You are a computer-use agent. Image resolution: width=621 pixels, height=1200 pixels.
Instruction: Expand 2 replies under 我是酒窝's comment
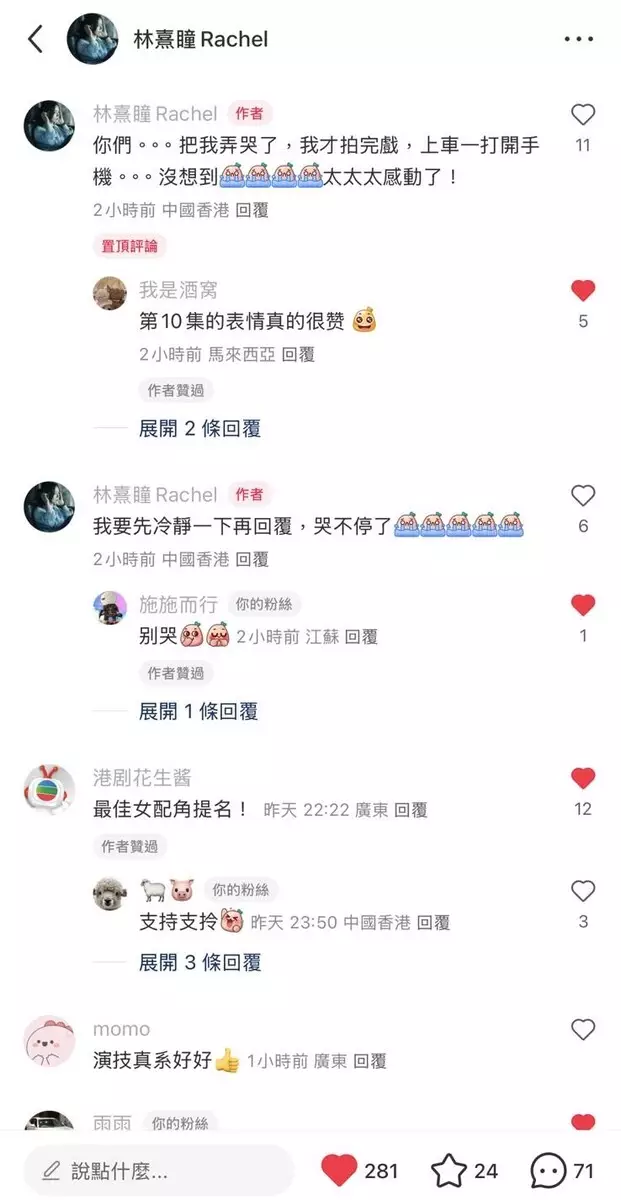pos(199,428)
